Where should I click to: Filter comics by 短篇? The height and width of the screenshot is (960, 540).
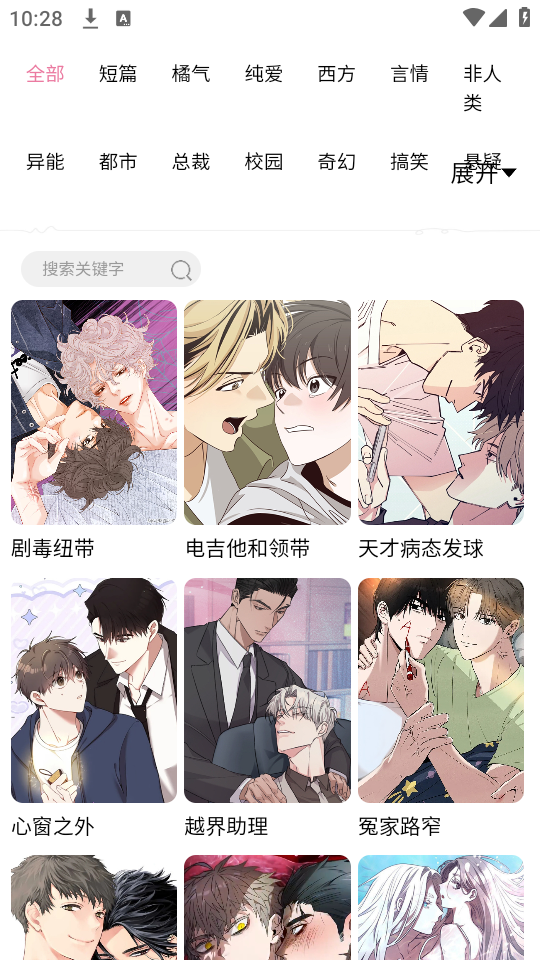pos(118,73)
